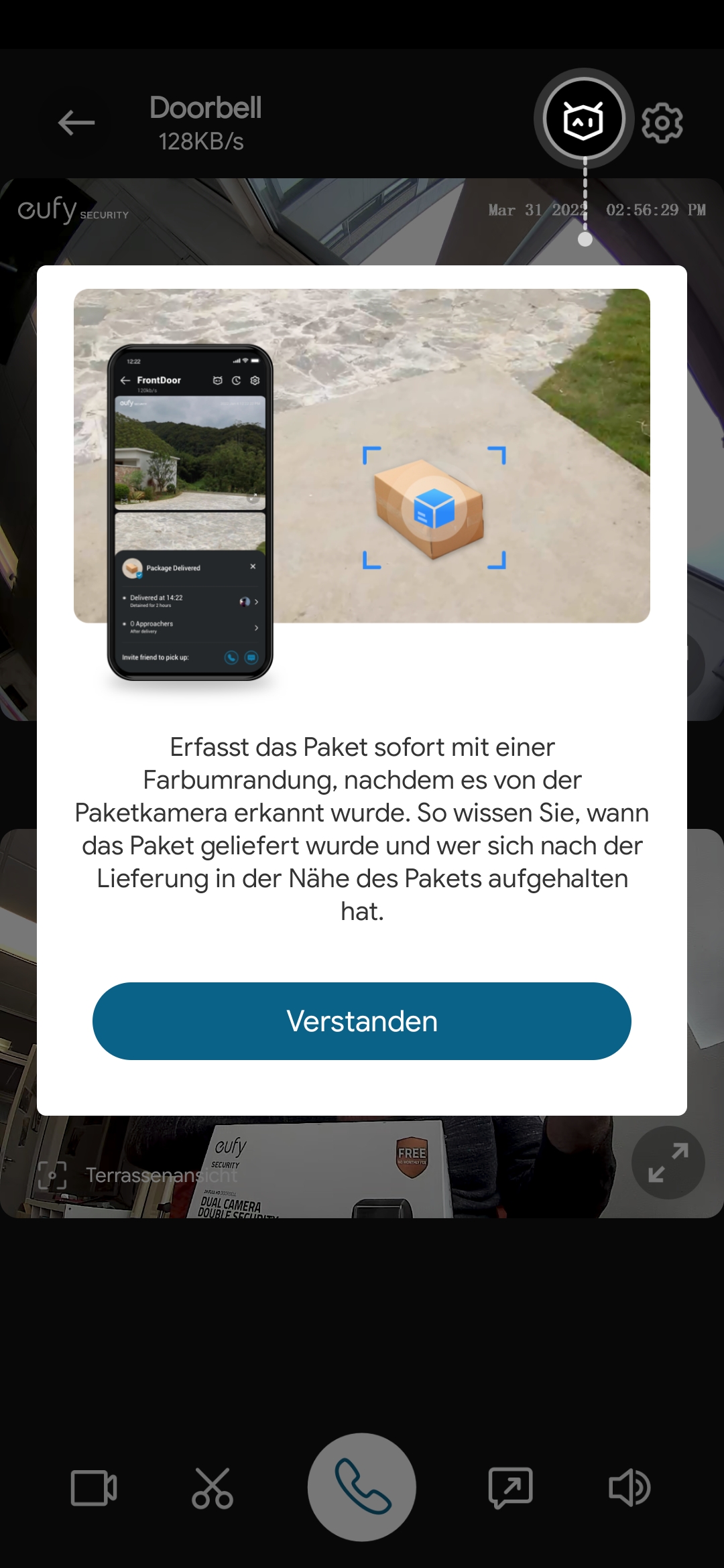Open doorbell settings gear
This screenshot has width=724, height=1568.
tap(662, 123)
